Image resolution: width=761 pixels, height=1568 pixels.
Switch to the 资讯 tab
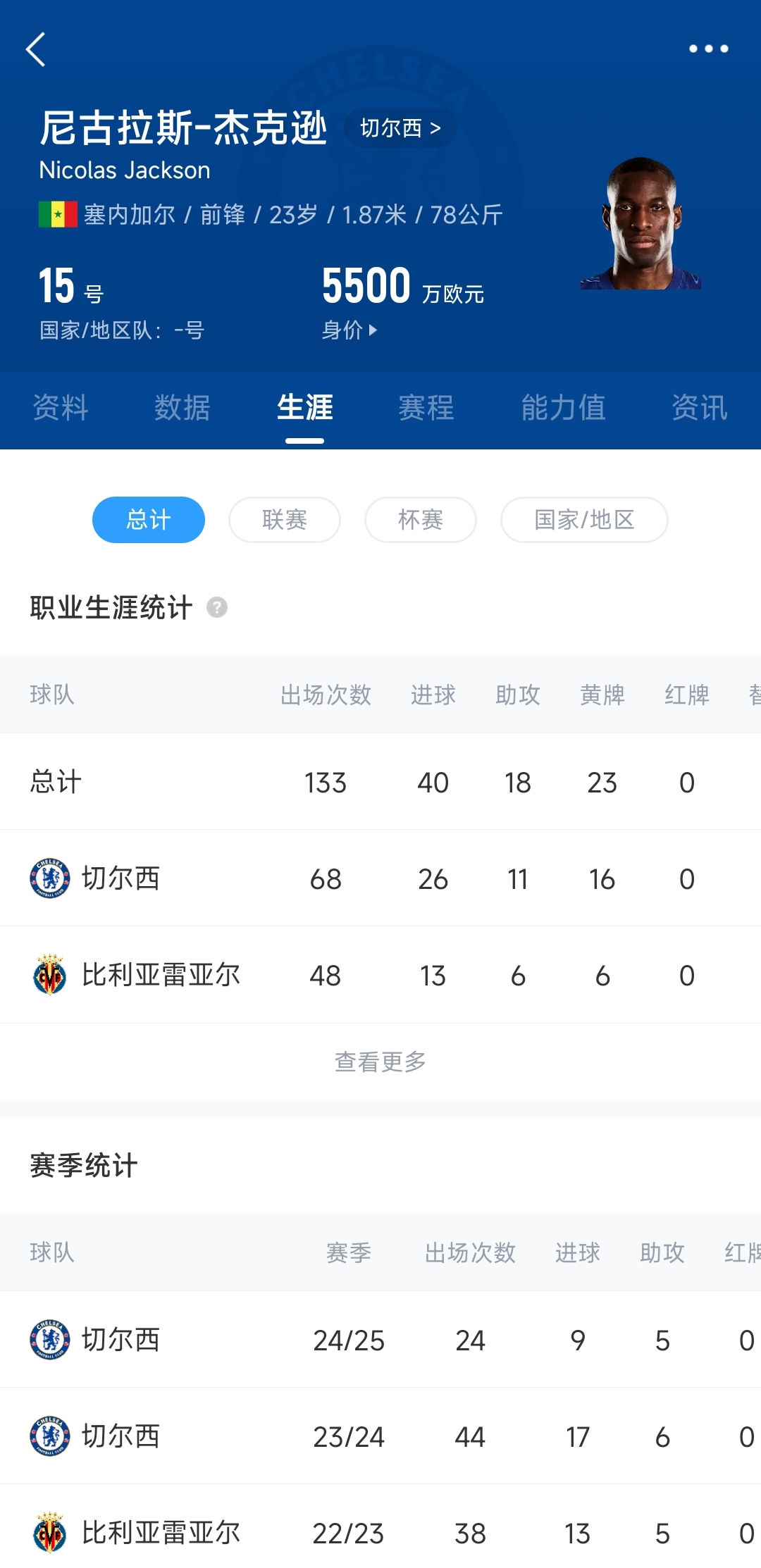[x=699, y=408]
